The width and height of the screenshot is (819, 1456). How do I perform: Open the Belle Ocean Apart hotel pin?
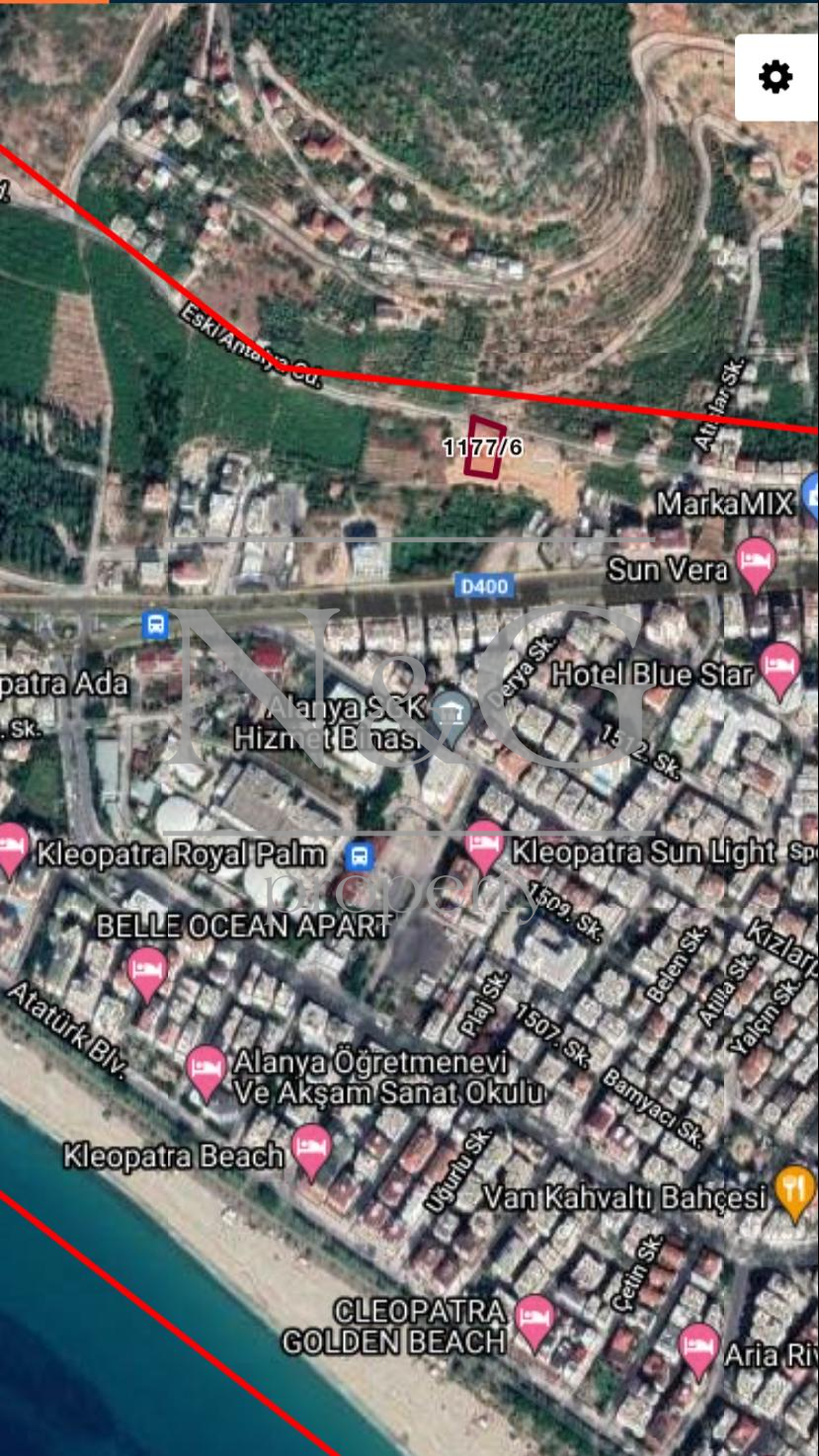coord(148,972)
